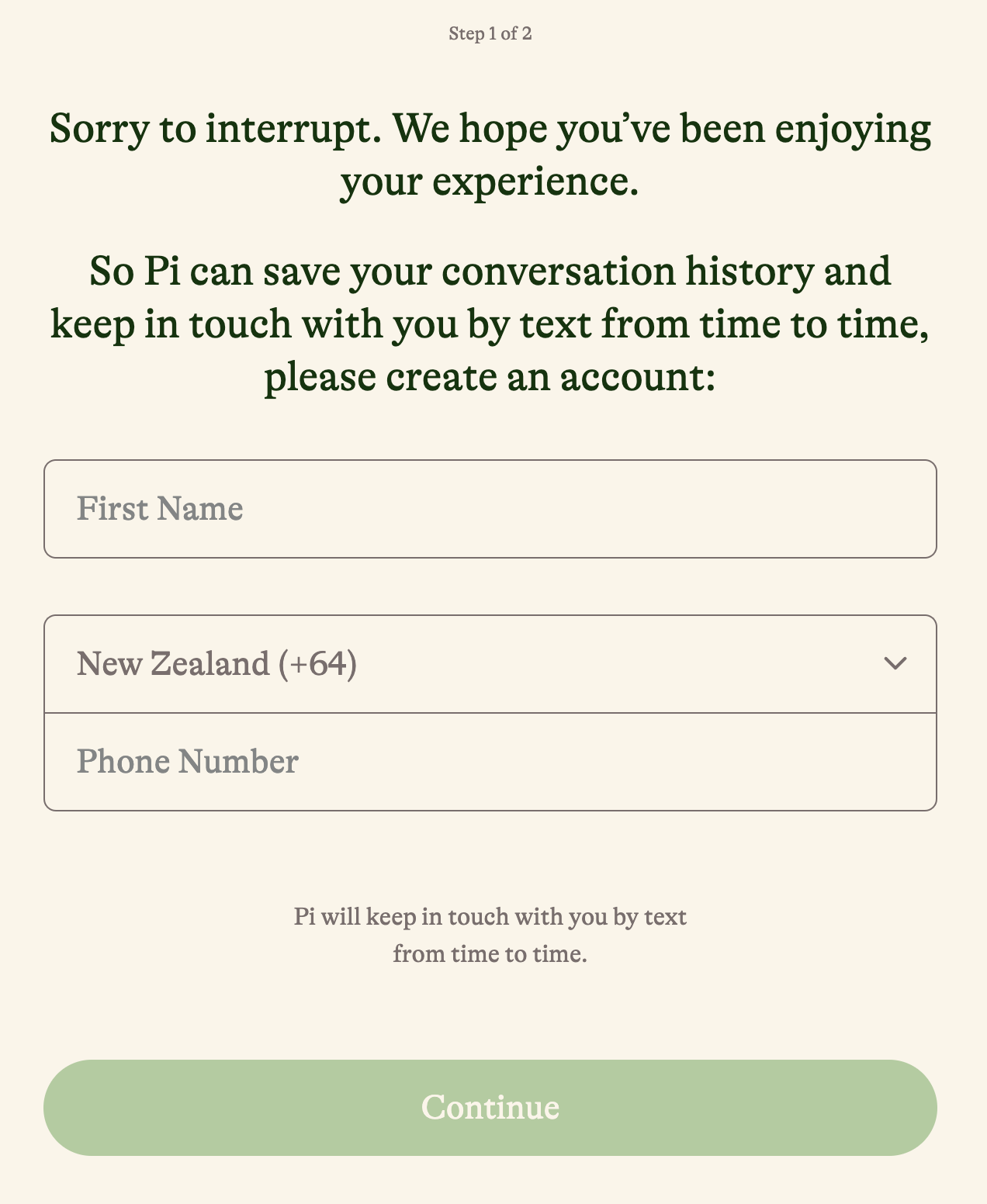Image resolution: width=987 pixels, height=1204 pixels.
Task: Hit the Continue button
Action: 490,1107
